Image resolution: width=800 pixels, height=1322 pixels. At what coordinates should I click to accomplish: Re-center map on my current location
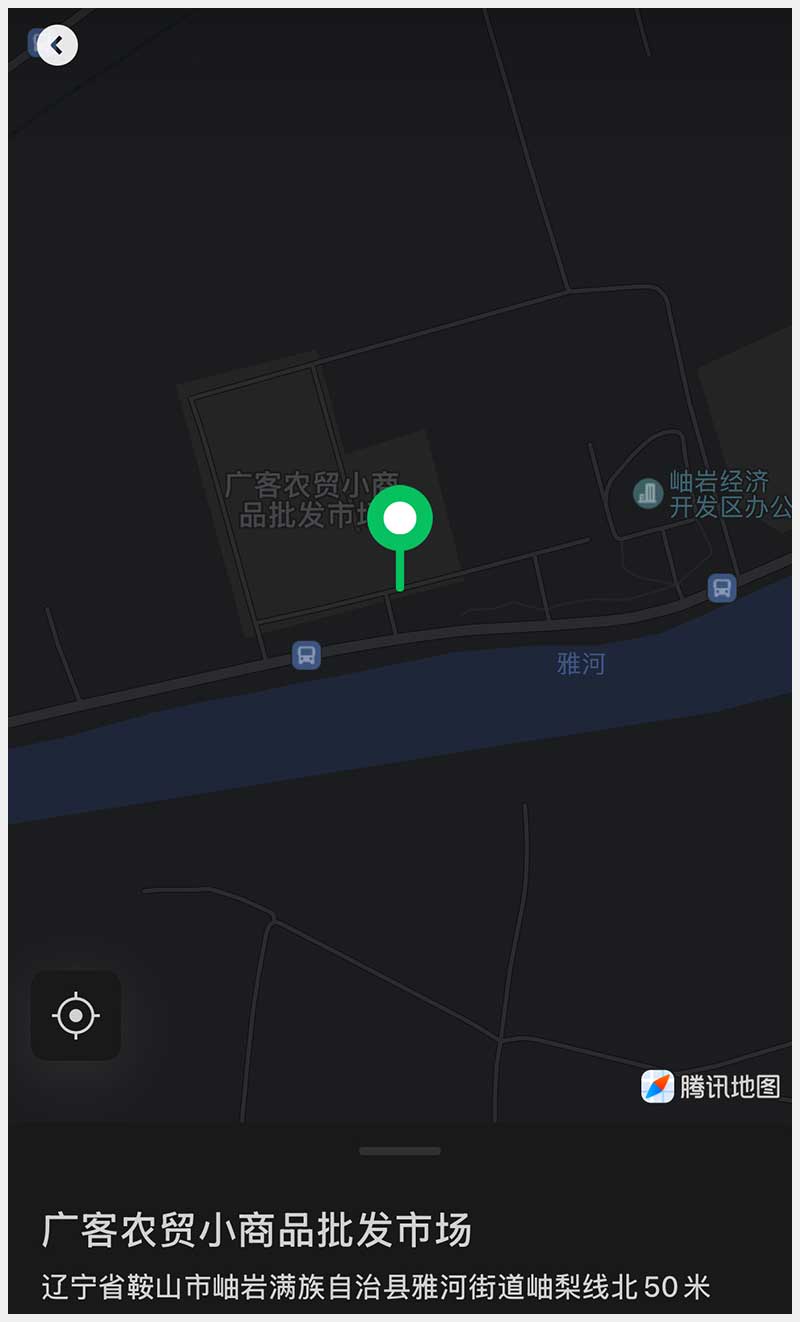click(76, 1016)
